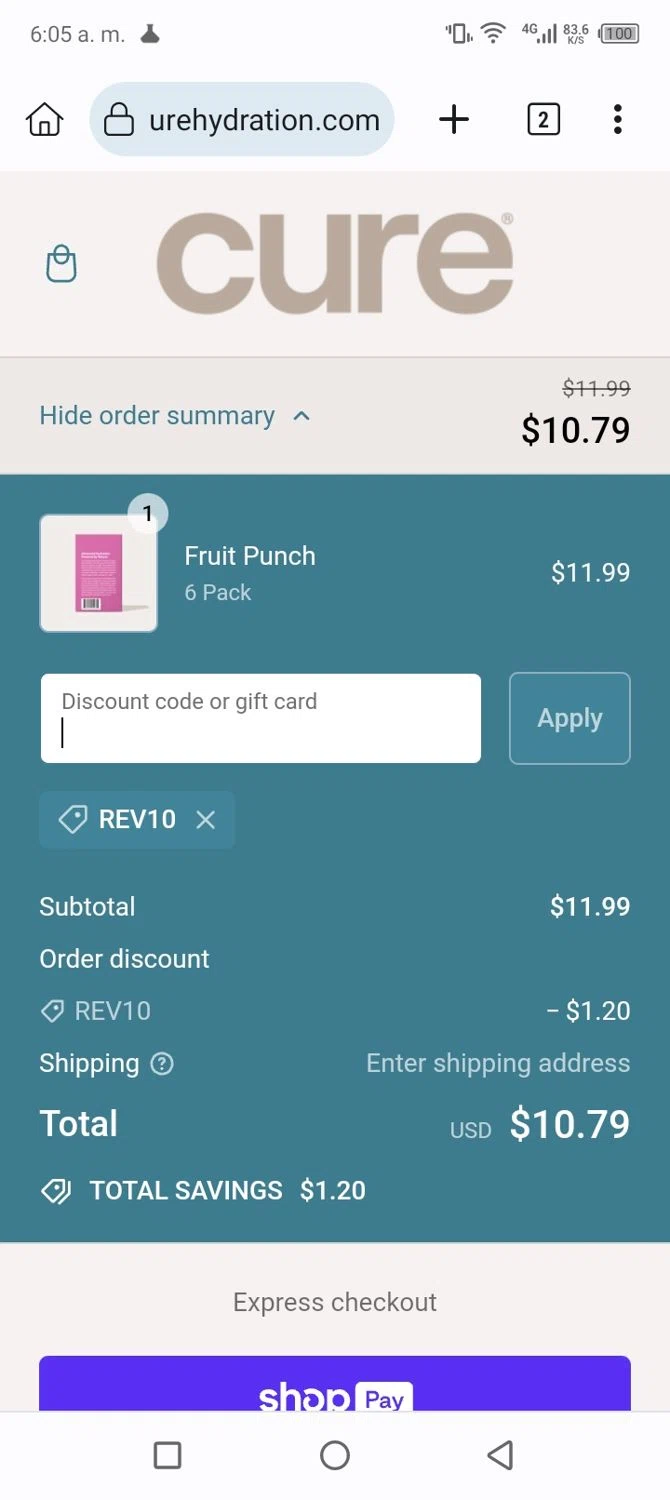
Task: Check out with Shop Pay
Action: 335,1390
